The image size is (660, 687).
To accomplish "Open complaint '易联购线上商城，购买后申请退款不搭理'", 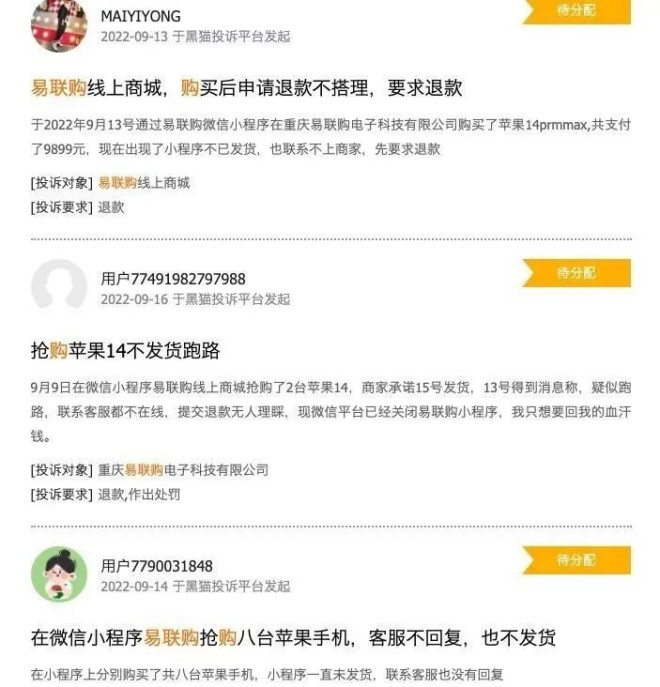I will [246, 88].
